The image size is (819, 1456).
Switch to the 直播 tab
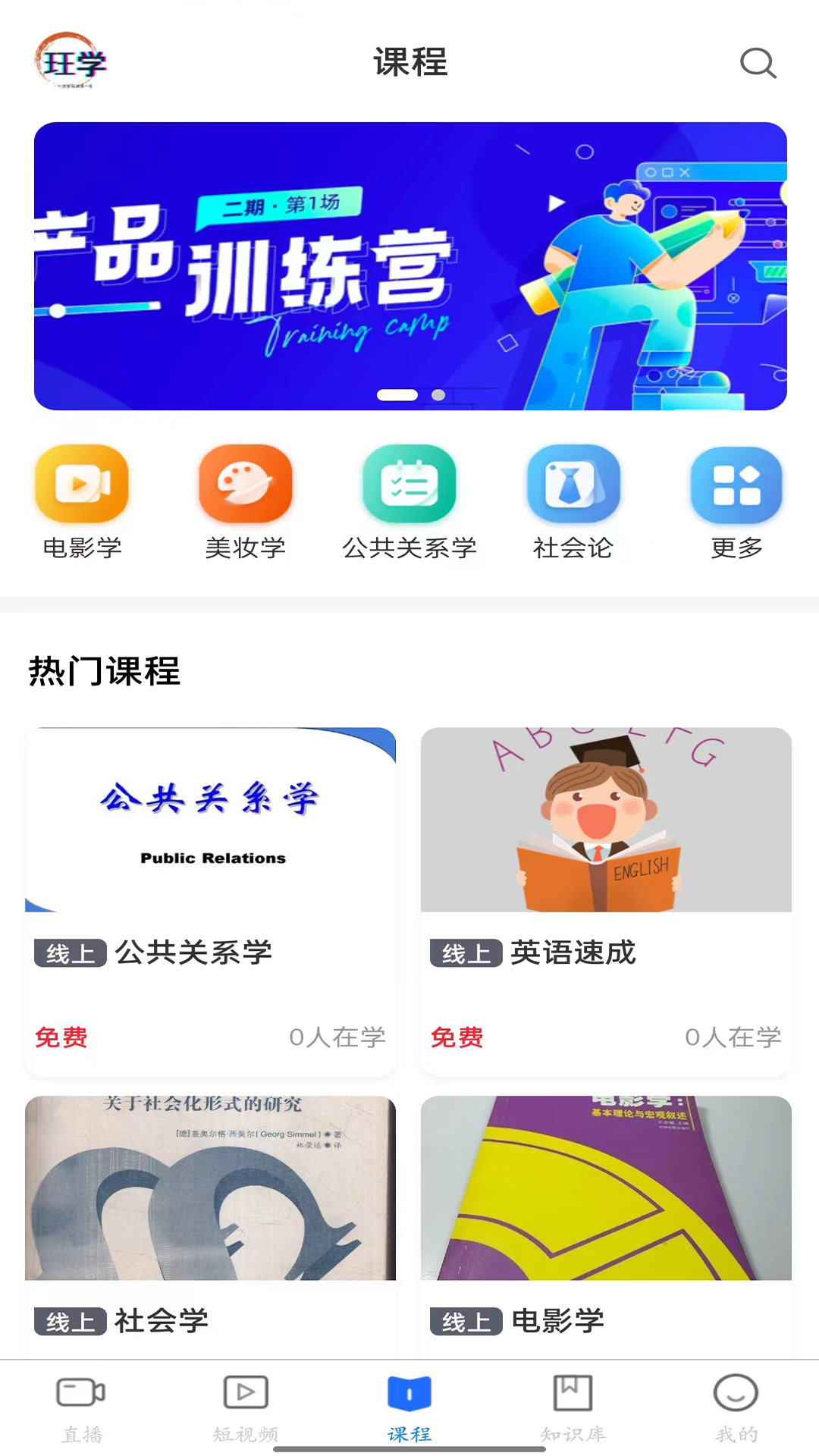click(82, 1407)
